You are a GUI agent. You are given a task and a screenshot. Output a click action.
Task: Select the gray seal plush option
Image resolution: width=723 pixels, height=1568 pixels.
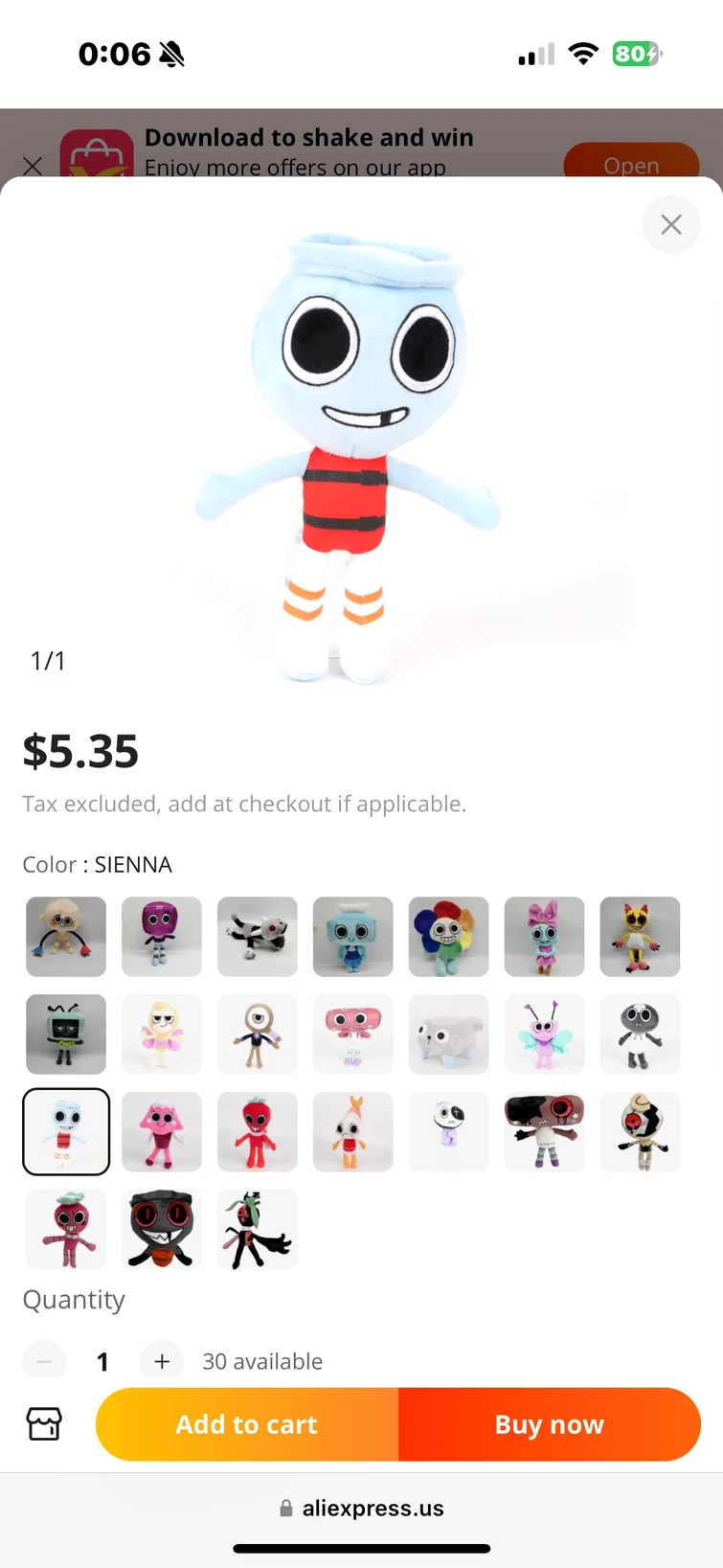tap(448, 1034)
